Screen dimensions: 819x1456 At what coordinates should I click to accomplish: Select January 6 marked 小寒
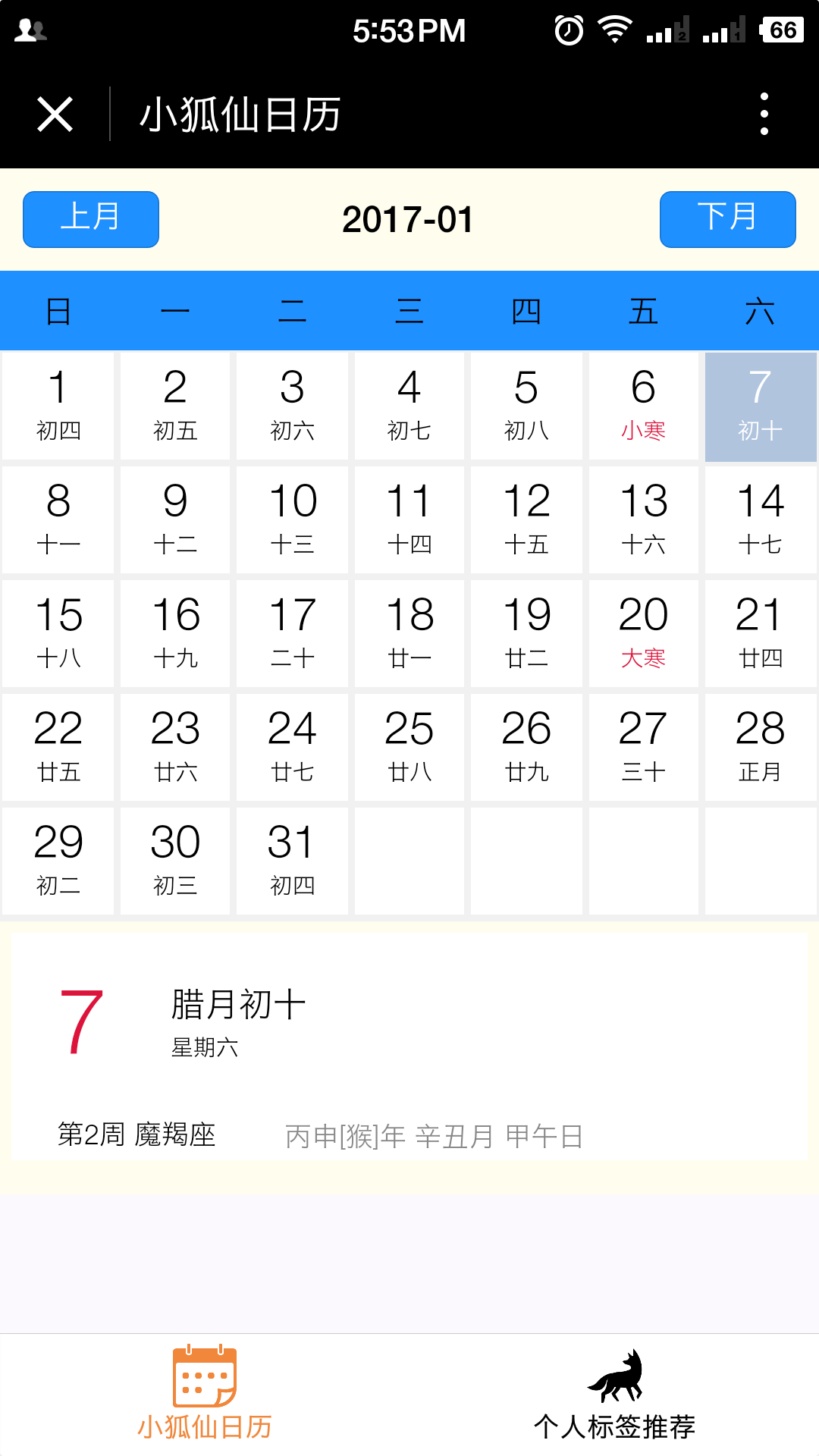point(643,406)
